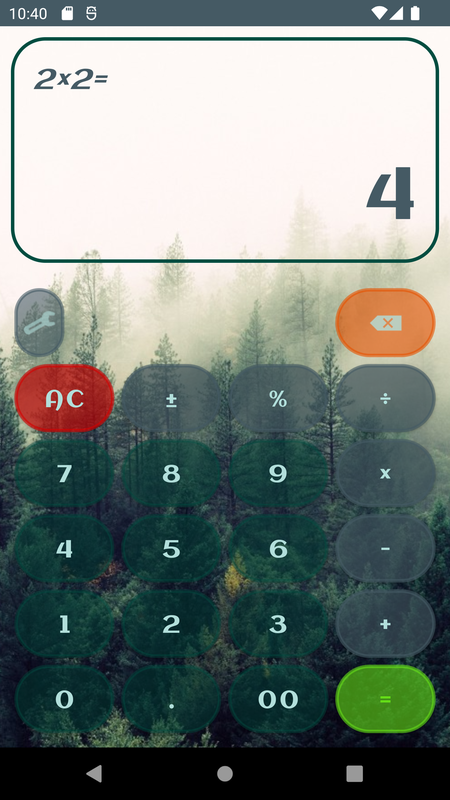
Task: Insert a decimal point
Action: click(171, 699)
